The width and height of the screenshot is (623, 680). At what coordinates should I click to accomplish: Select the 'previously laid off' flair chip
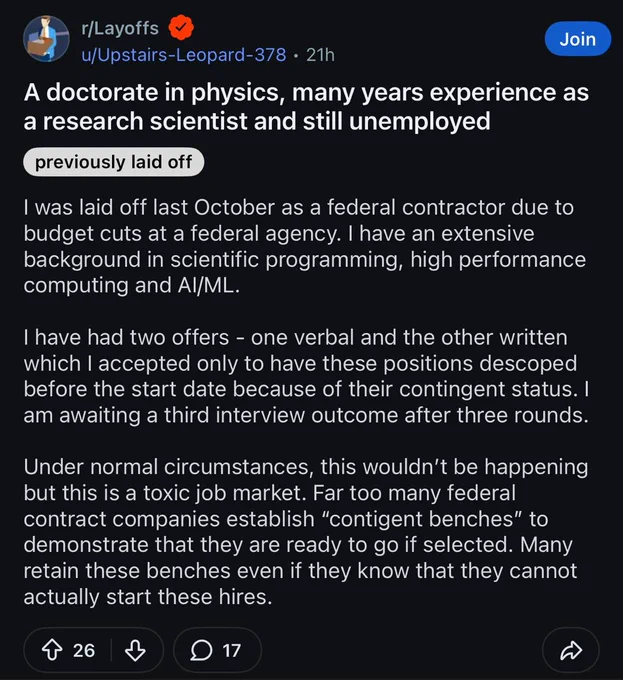[113, 162]
